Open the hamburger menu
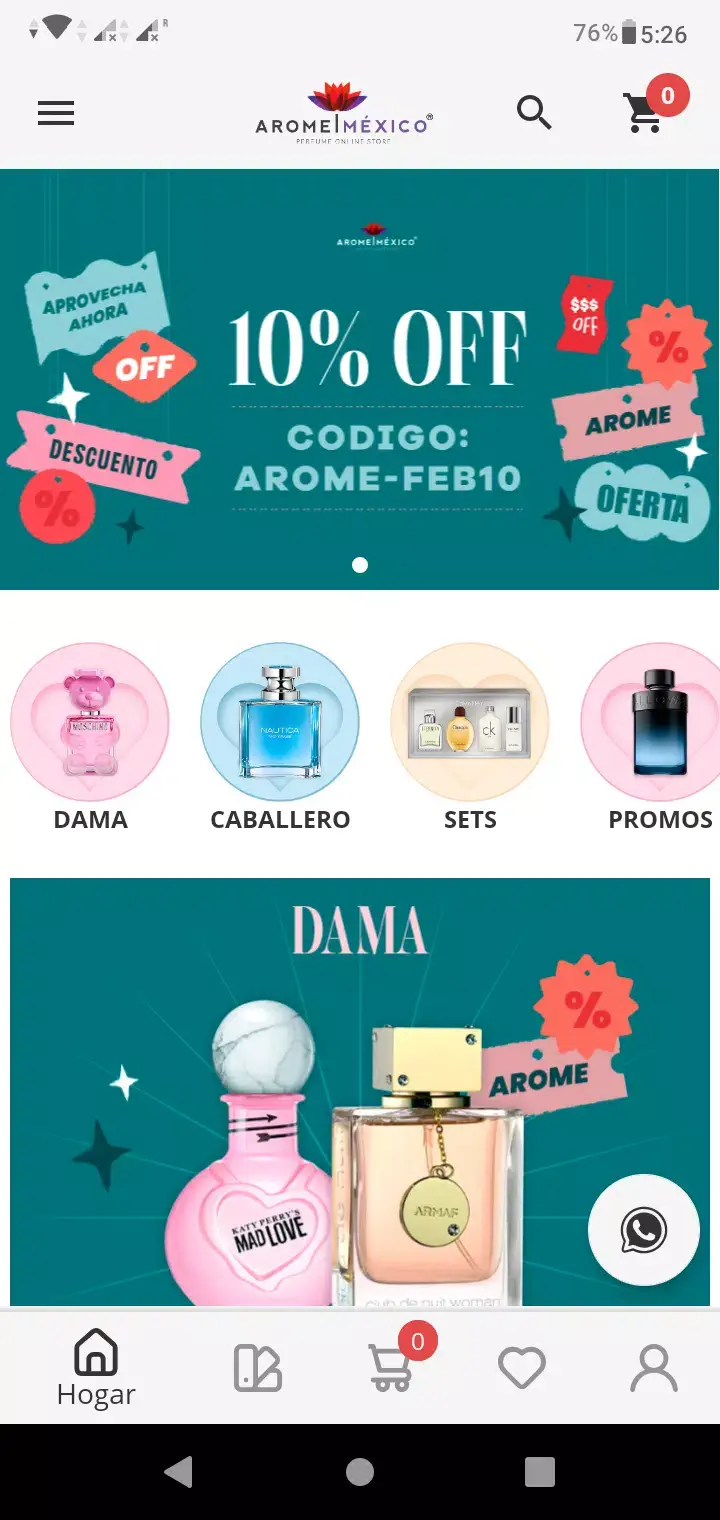 pos(56,114)
